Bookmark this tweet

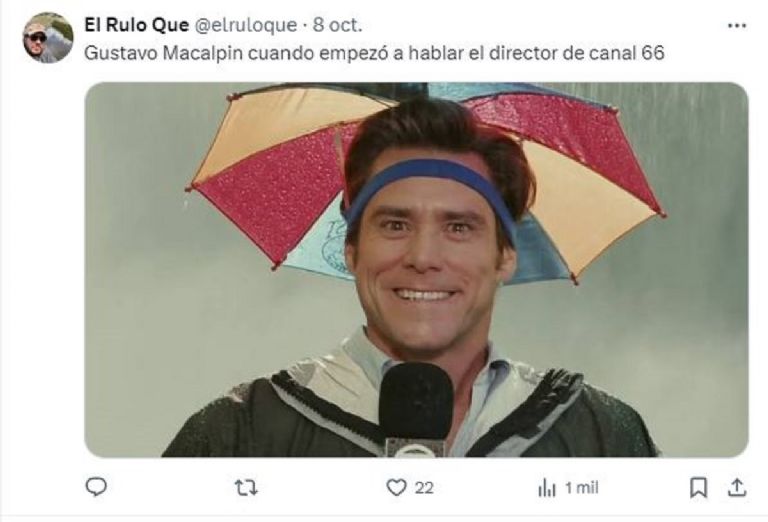click(698, 487)
